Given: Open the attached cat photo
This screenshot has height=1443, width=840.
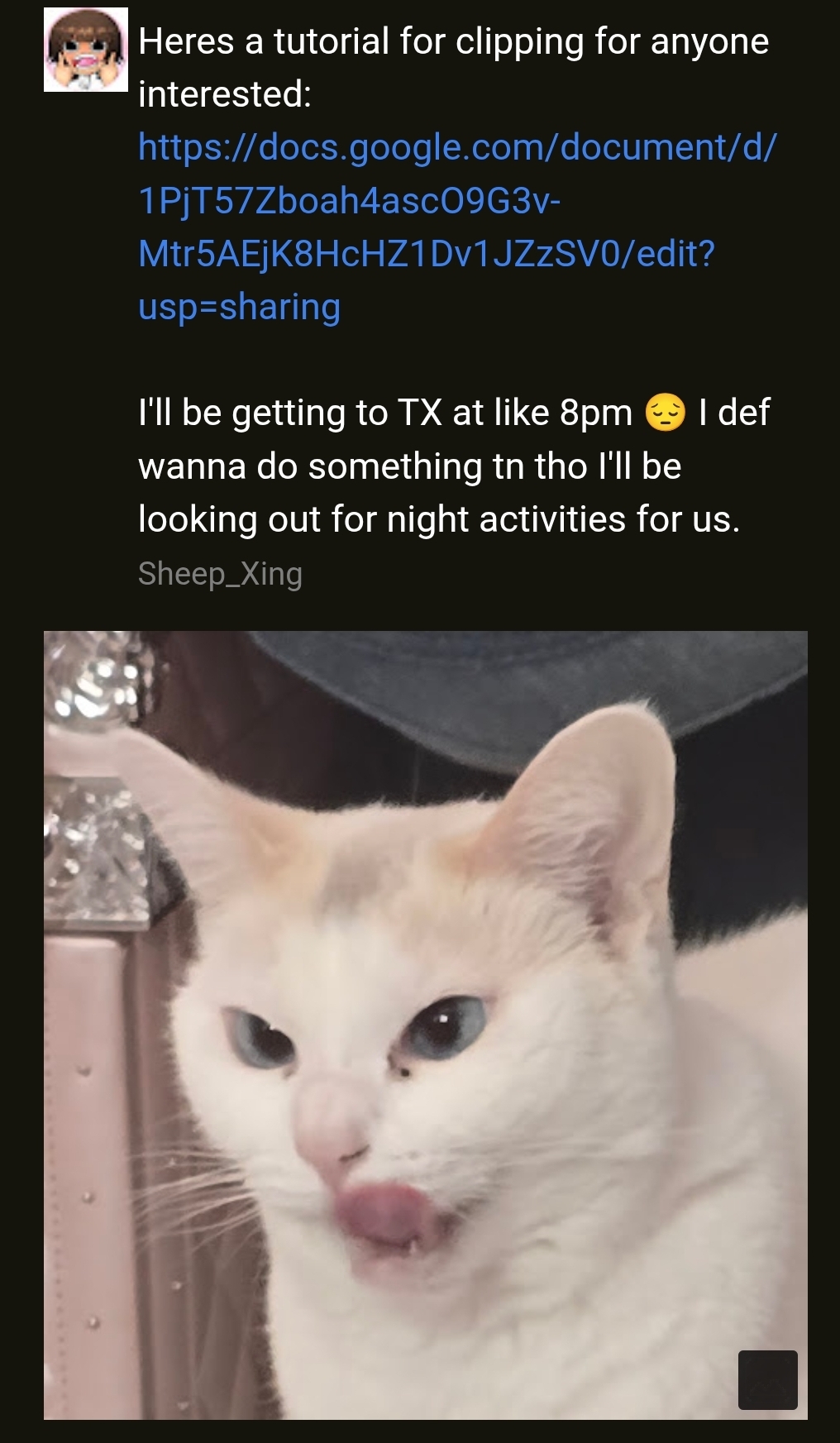Looking at the screenshot, I should [x=425, y=1025].
